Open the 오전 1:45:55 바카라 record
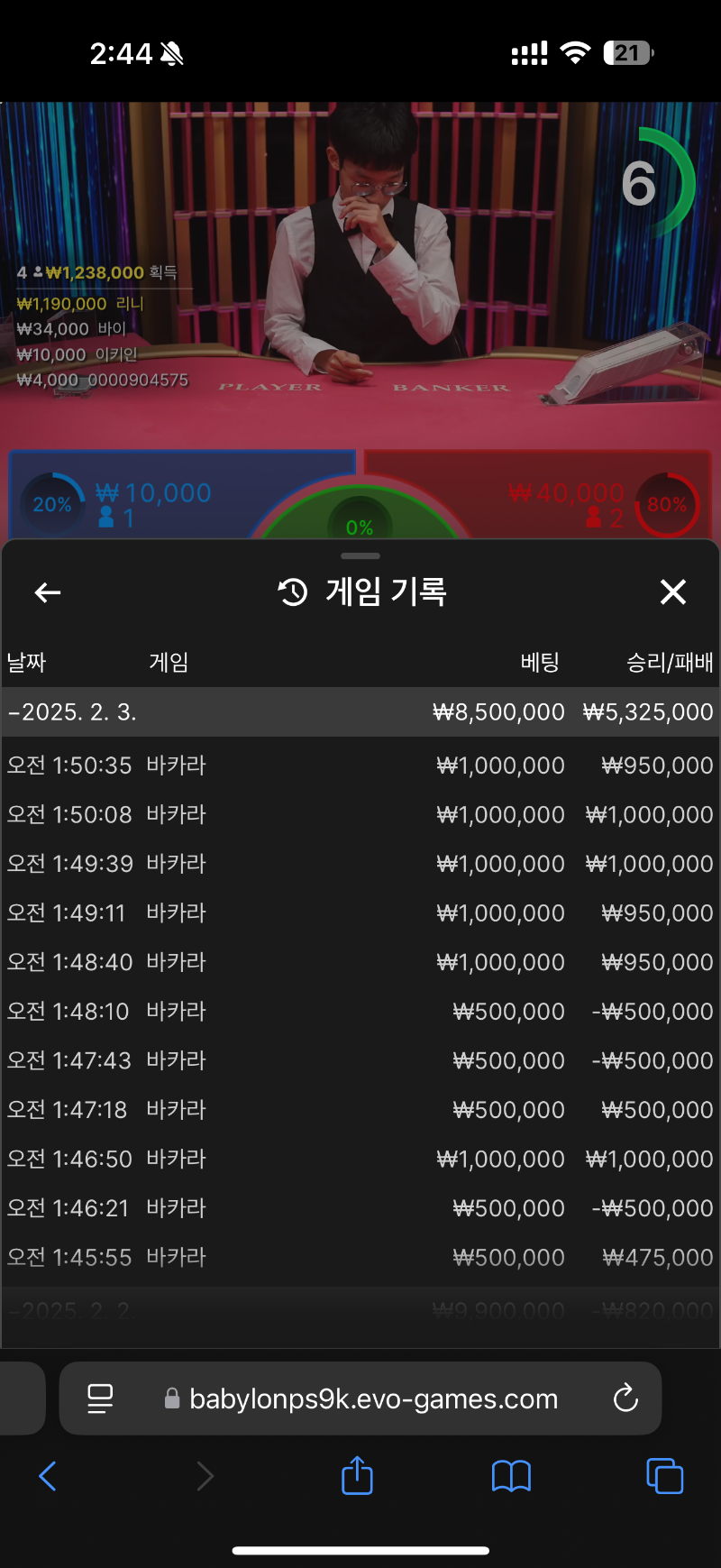The width and height of the screenshot is (721, 1568). tap(360, 1257)
